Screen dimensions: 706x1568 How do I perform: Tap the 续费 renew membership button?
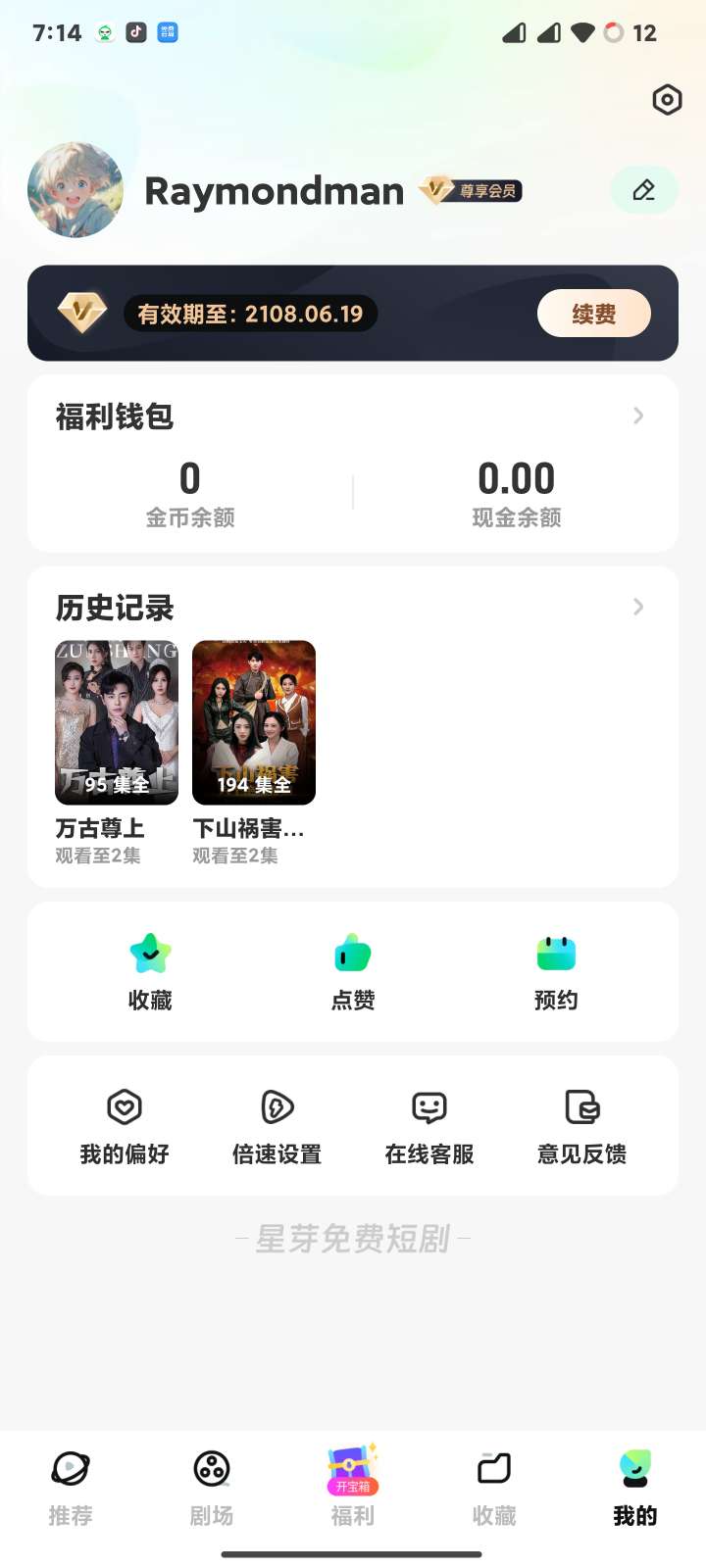593,314
